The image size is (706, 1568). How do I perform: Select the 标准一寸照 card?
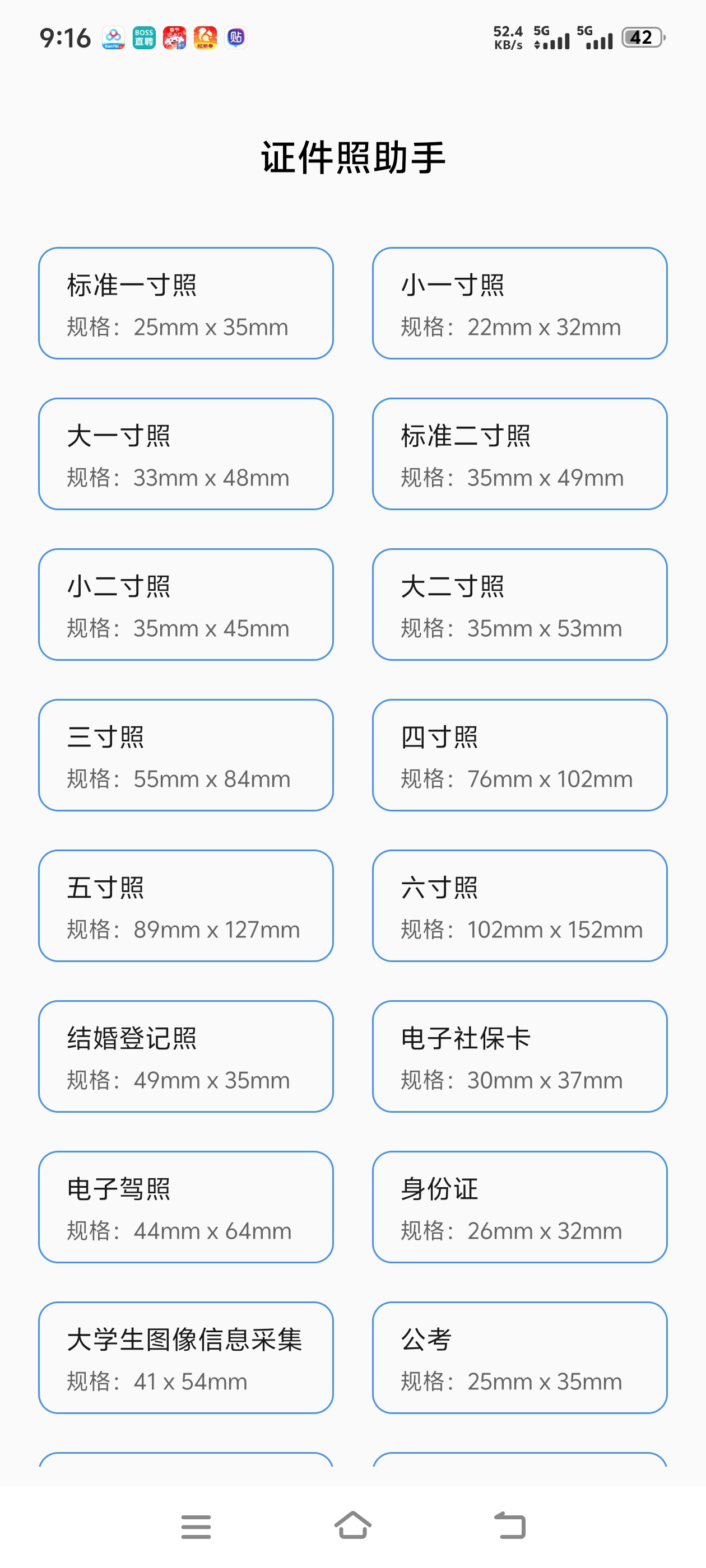186,303
